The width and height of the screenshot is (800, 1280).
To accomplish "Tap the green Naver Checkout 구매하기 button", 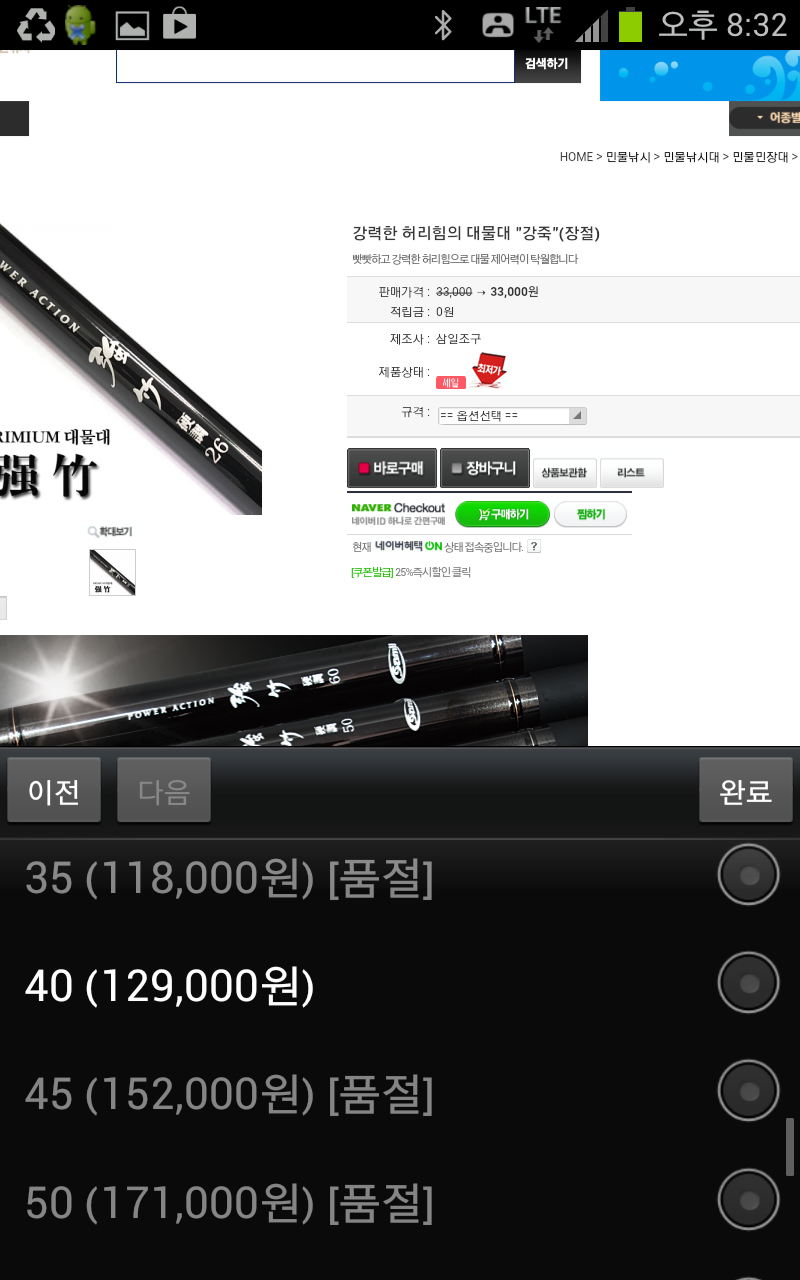I will coord(502,514).
